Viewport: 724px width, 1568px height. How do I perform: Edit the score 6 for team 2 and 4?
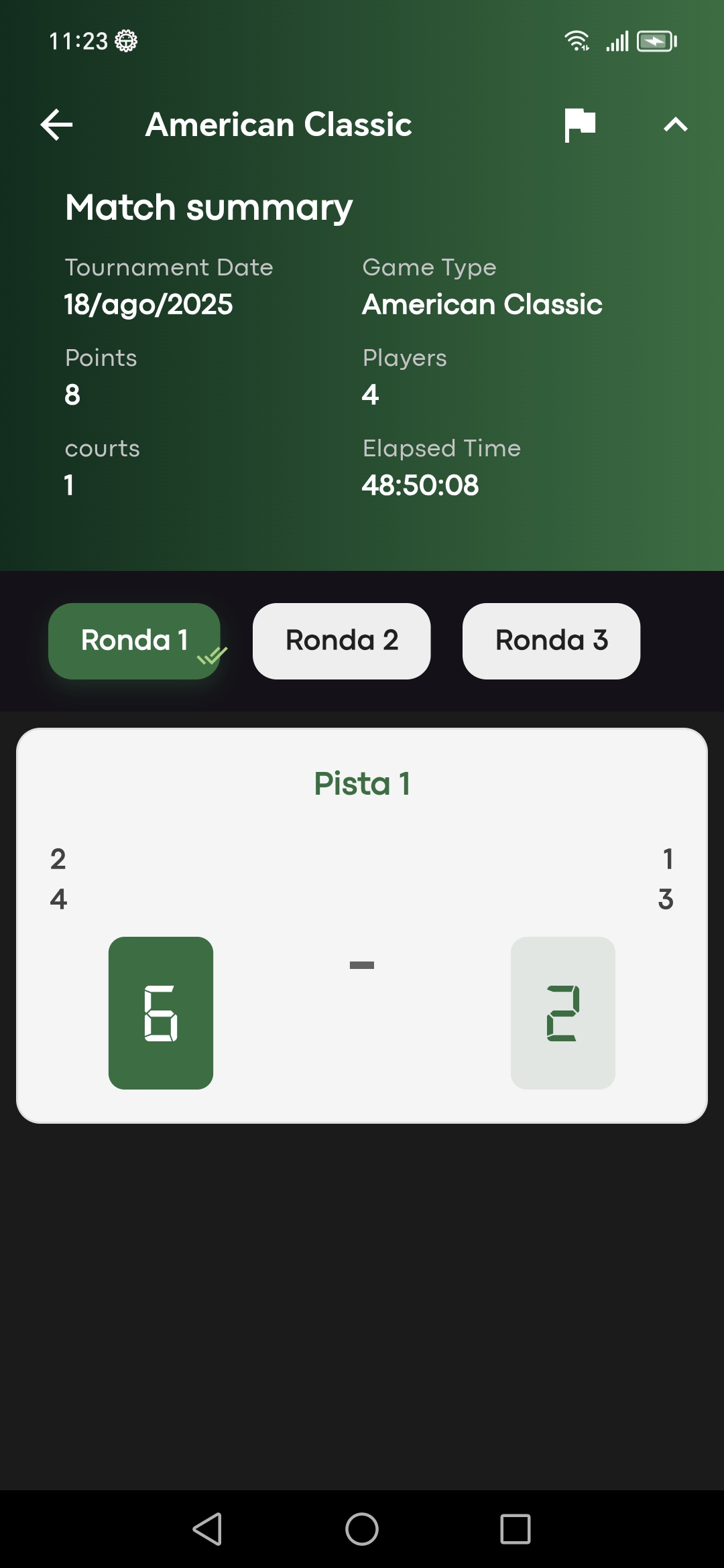click(x=161, y=1012)
